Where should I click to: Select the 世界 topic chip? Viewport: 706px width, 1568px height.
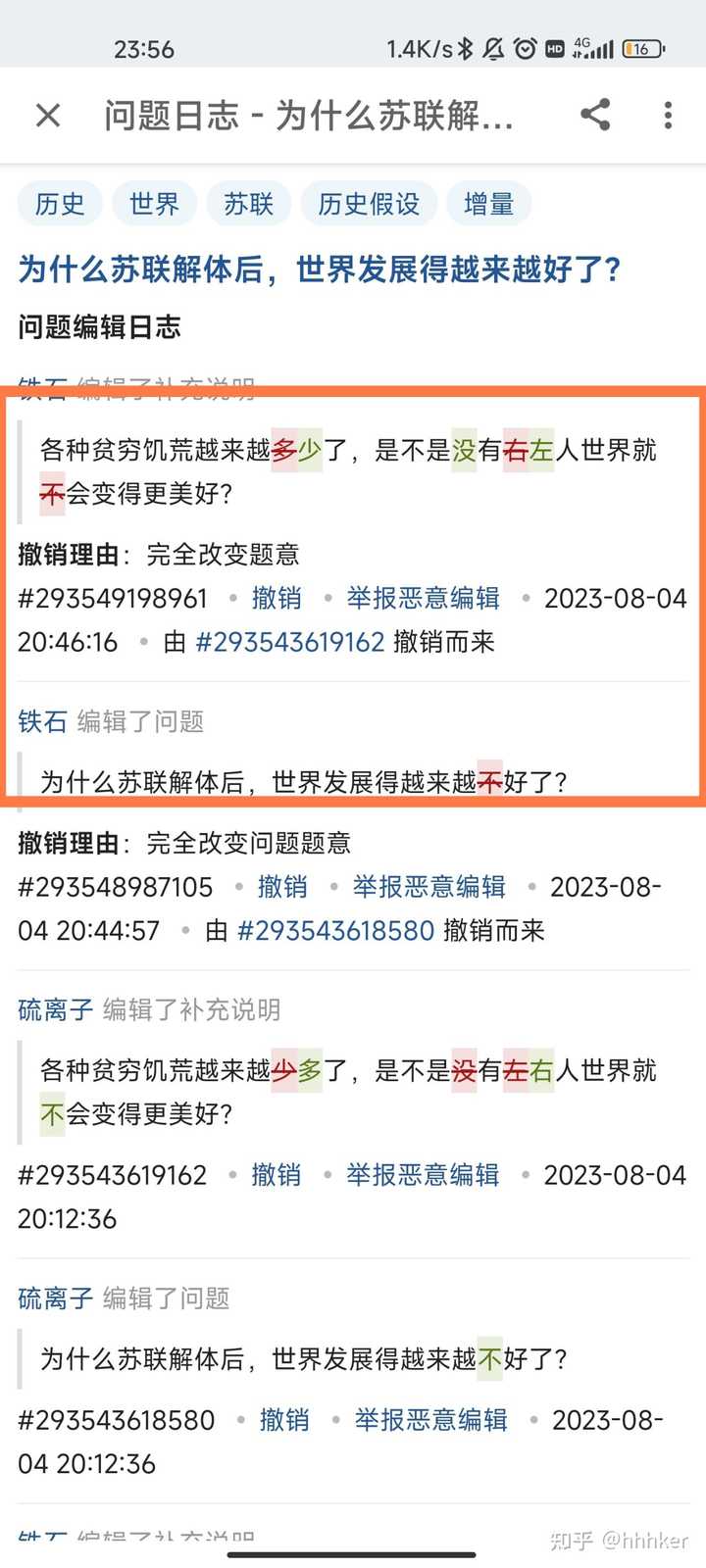click(154, 204)
